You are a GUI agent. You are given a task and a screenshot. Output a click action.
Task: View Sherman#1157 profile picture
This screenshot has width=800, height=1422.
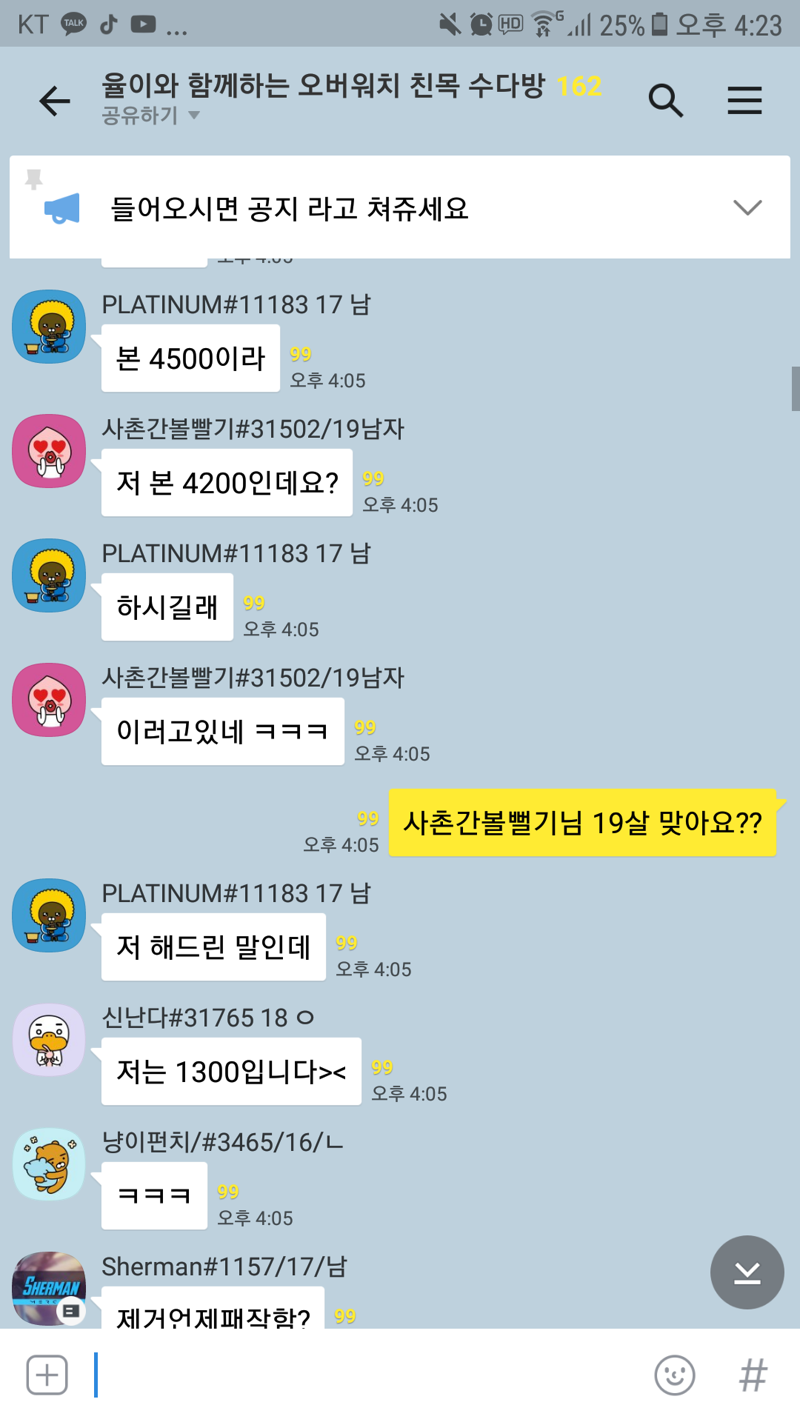(x=49, y=1288)
